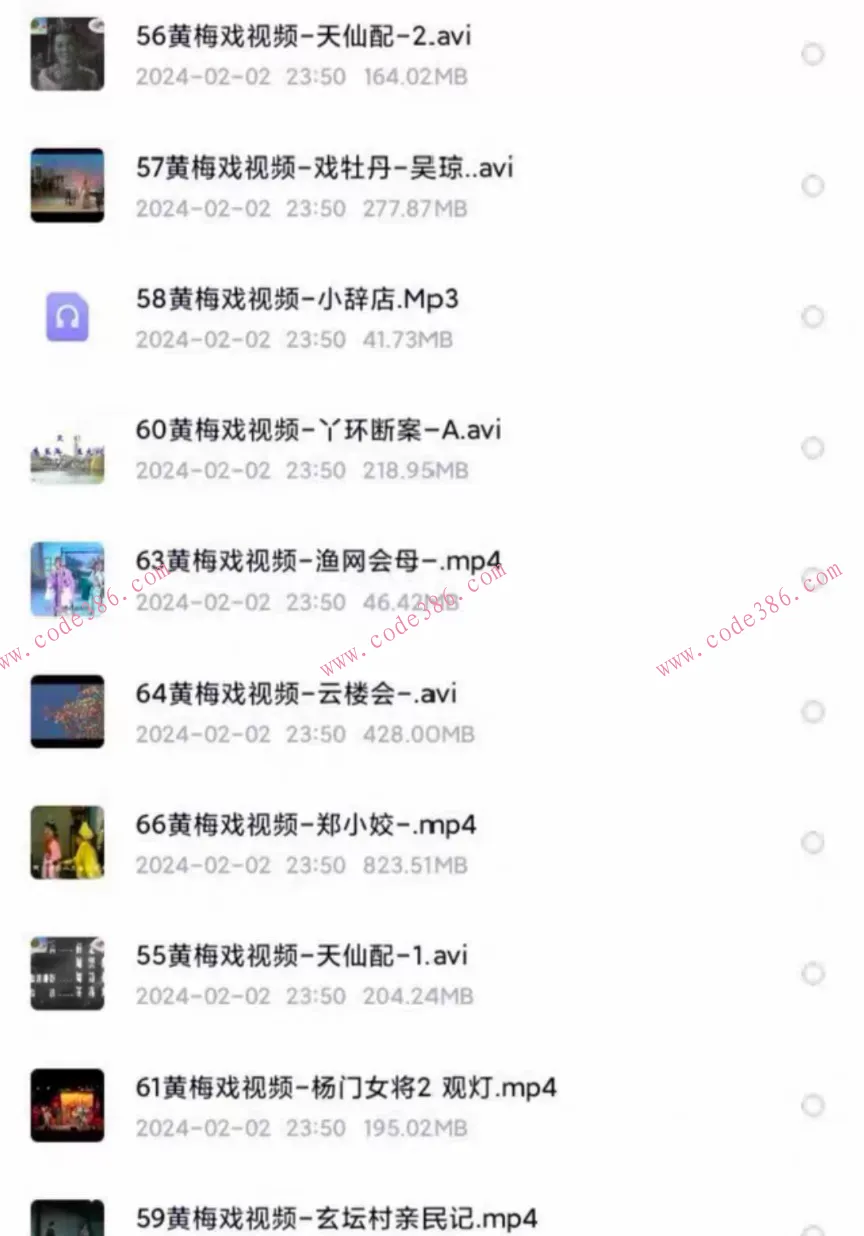Open audio file 58黄梅戏视频-小辞店.Mp3
The image size is (864, 1236).
coord(297,299)
